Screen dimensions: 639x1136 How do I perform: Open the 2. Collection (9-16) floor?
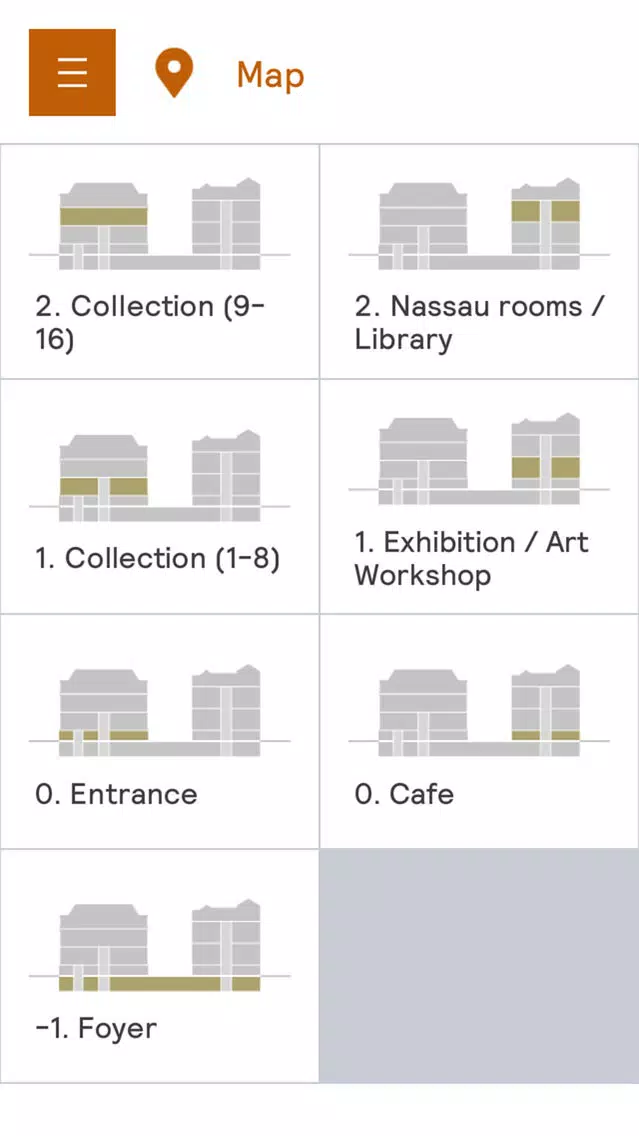(x=159, y=261)
